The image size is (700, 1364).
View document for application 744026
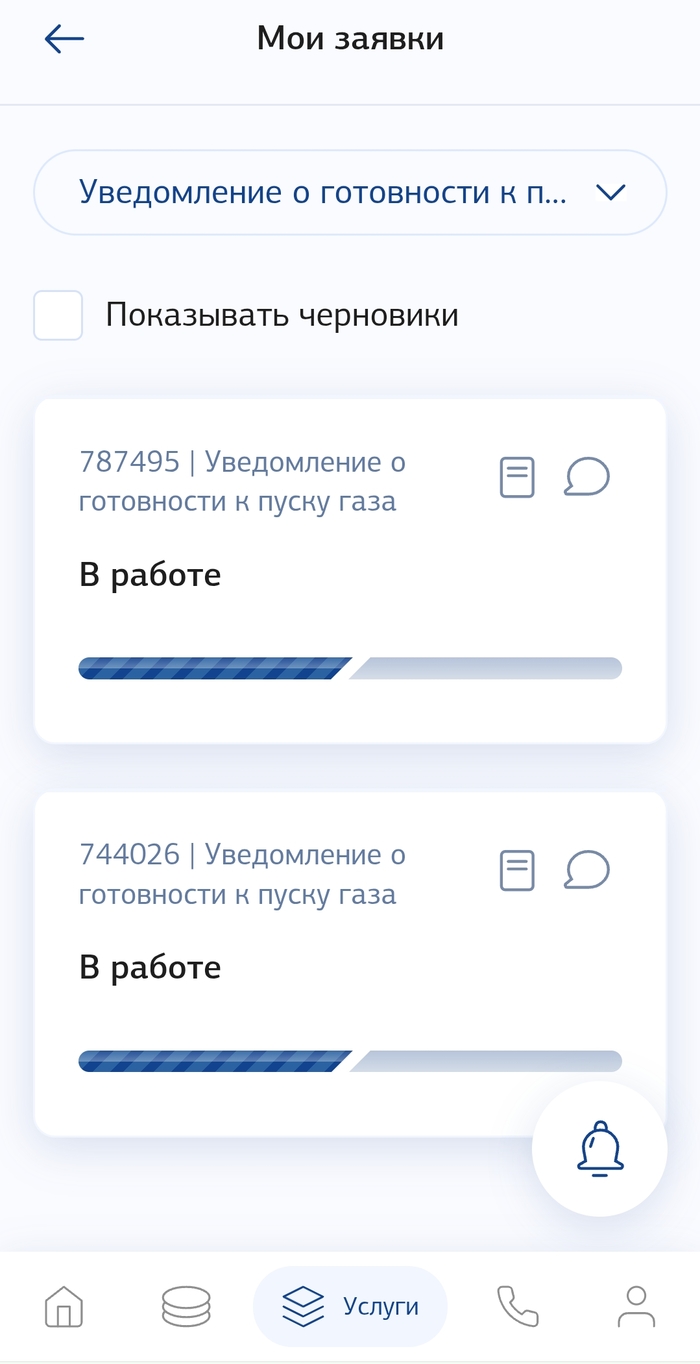click(x=517, y=870)
